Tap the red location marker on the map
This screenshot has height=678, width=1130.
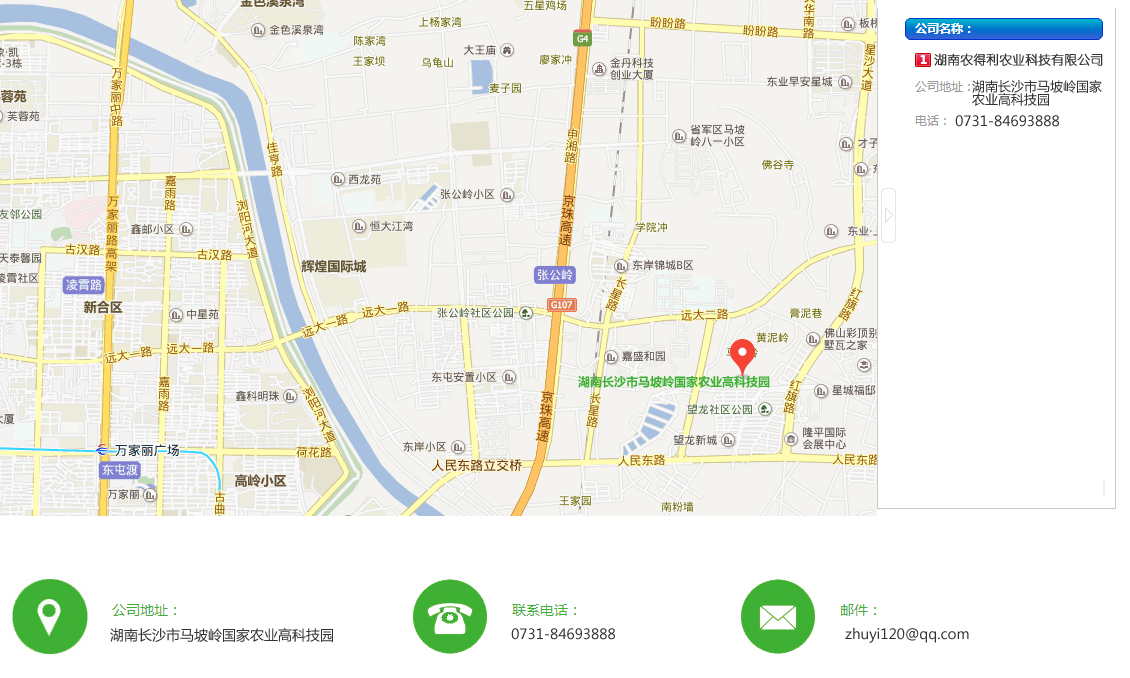742,355
